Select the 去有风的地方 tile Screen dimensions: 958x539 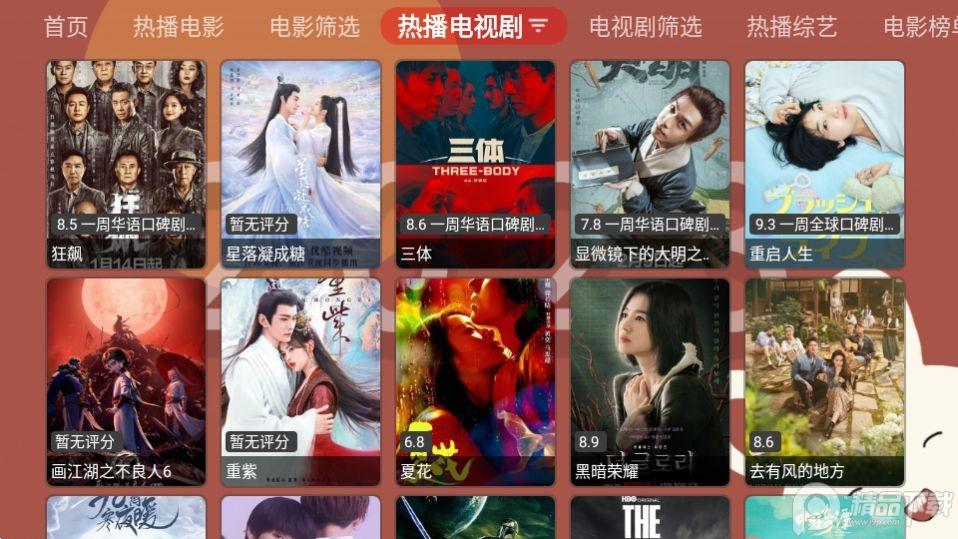pos(824,381)
